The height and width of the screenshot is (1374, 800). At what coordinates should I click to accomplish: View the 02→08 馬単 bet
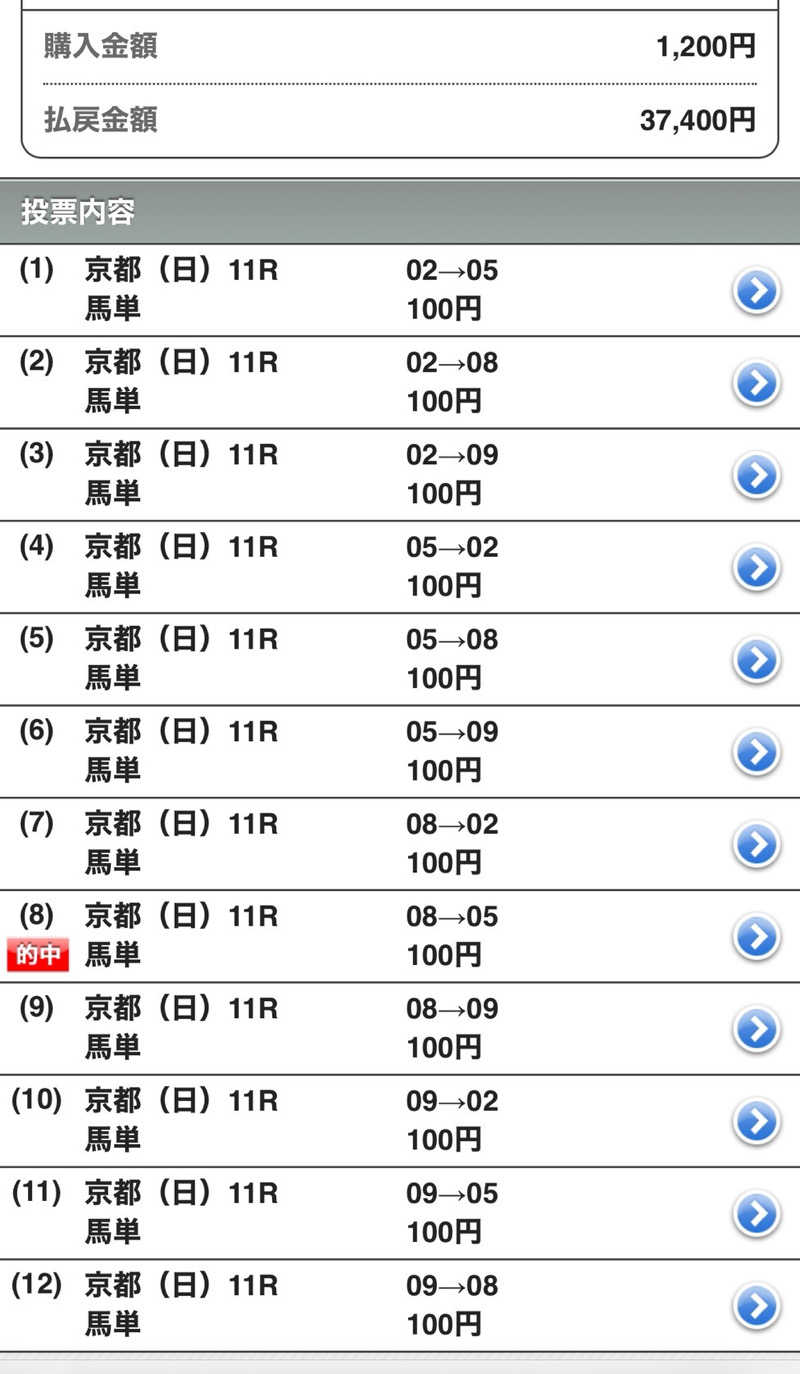(x=757, y=384)
